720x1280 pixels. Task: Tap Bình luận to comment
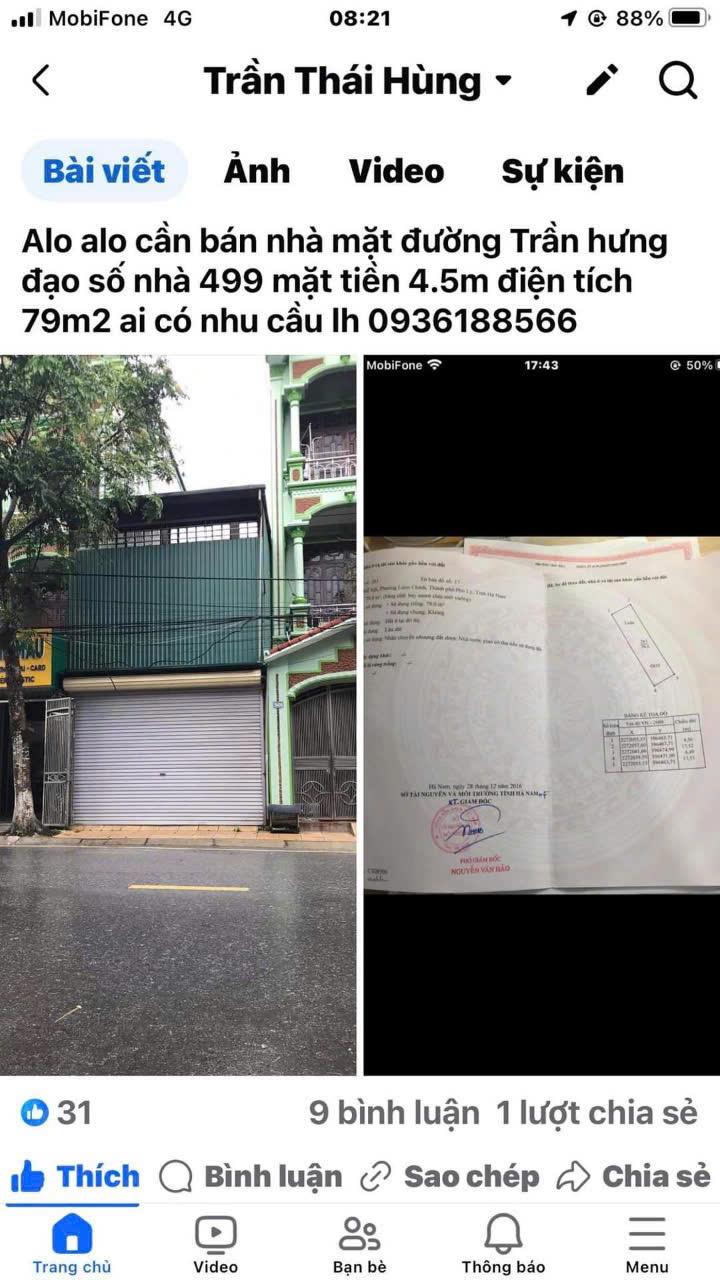click(251, 1177)
